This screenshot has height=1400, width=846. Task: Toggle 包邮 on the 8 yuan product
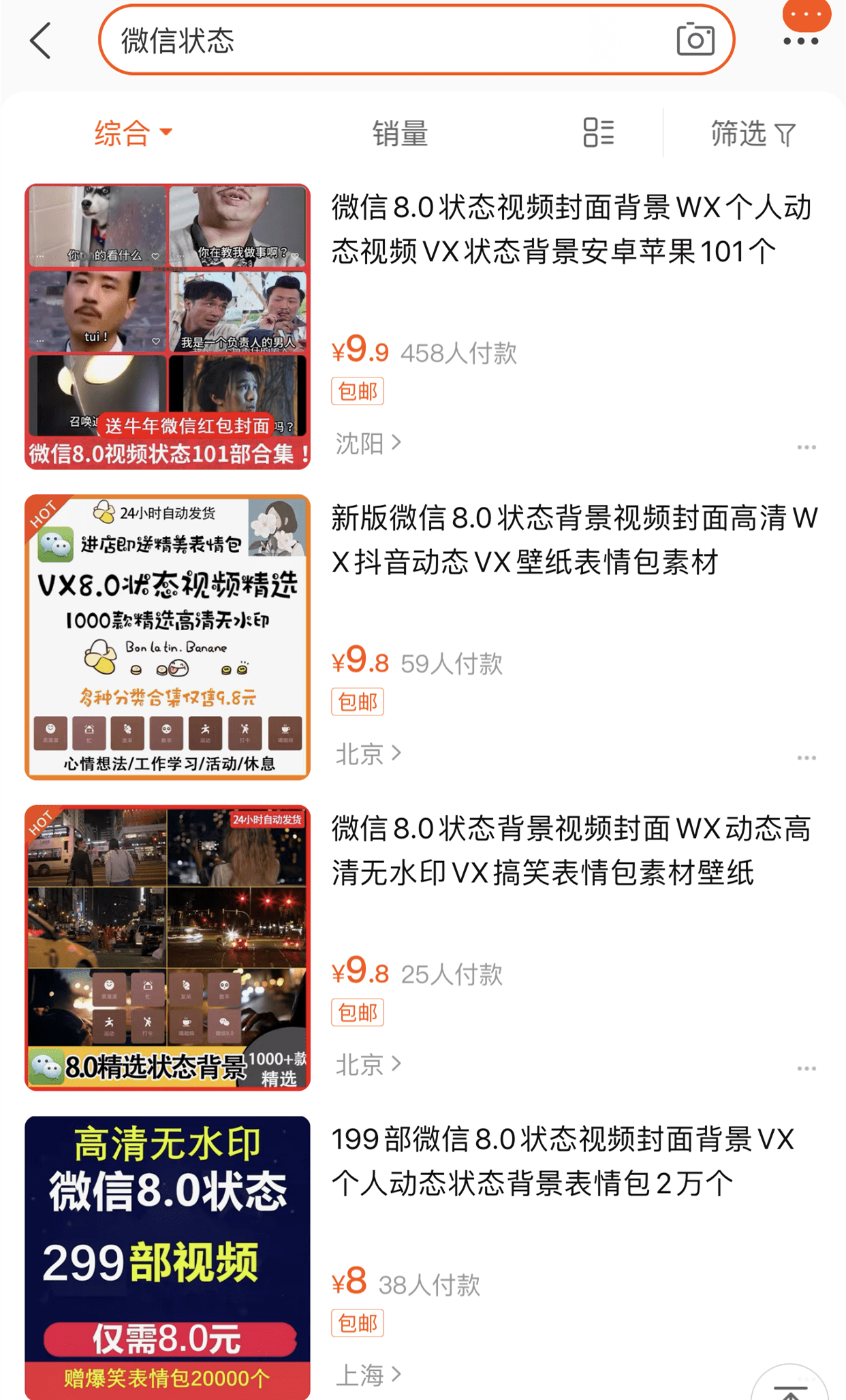[358, 1322]
